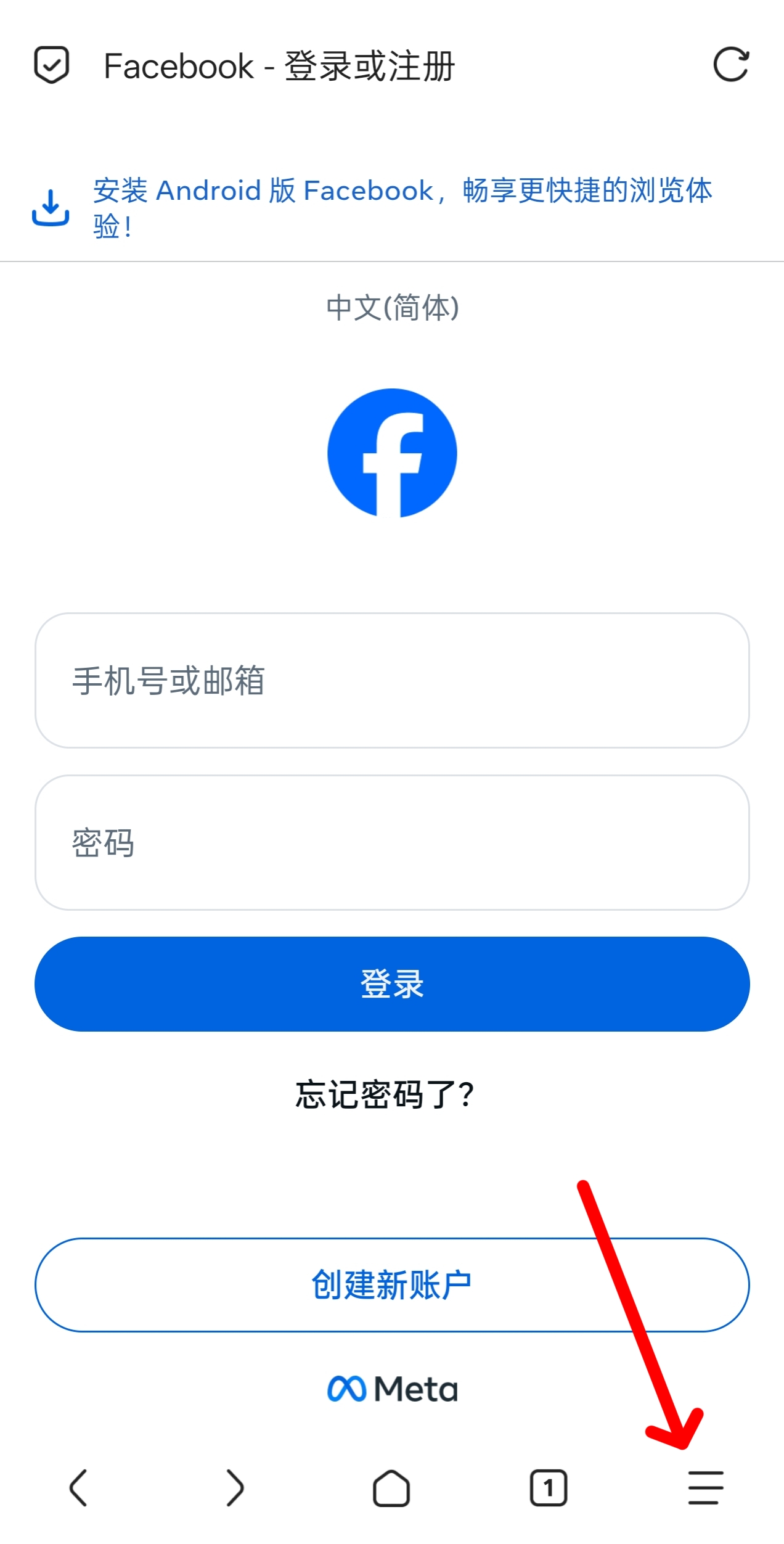The width and height of the screenshot is (784, 1544).
Task: Tap the blue download icon in the banner
Action: coord(52,208)
